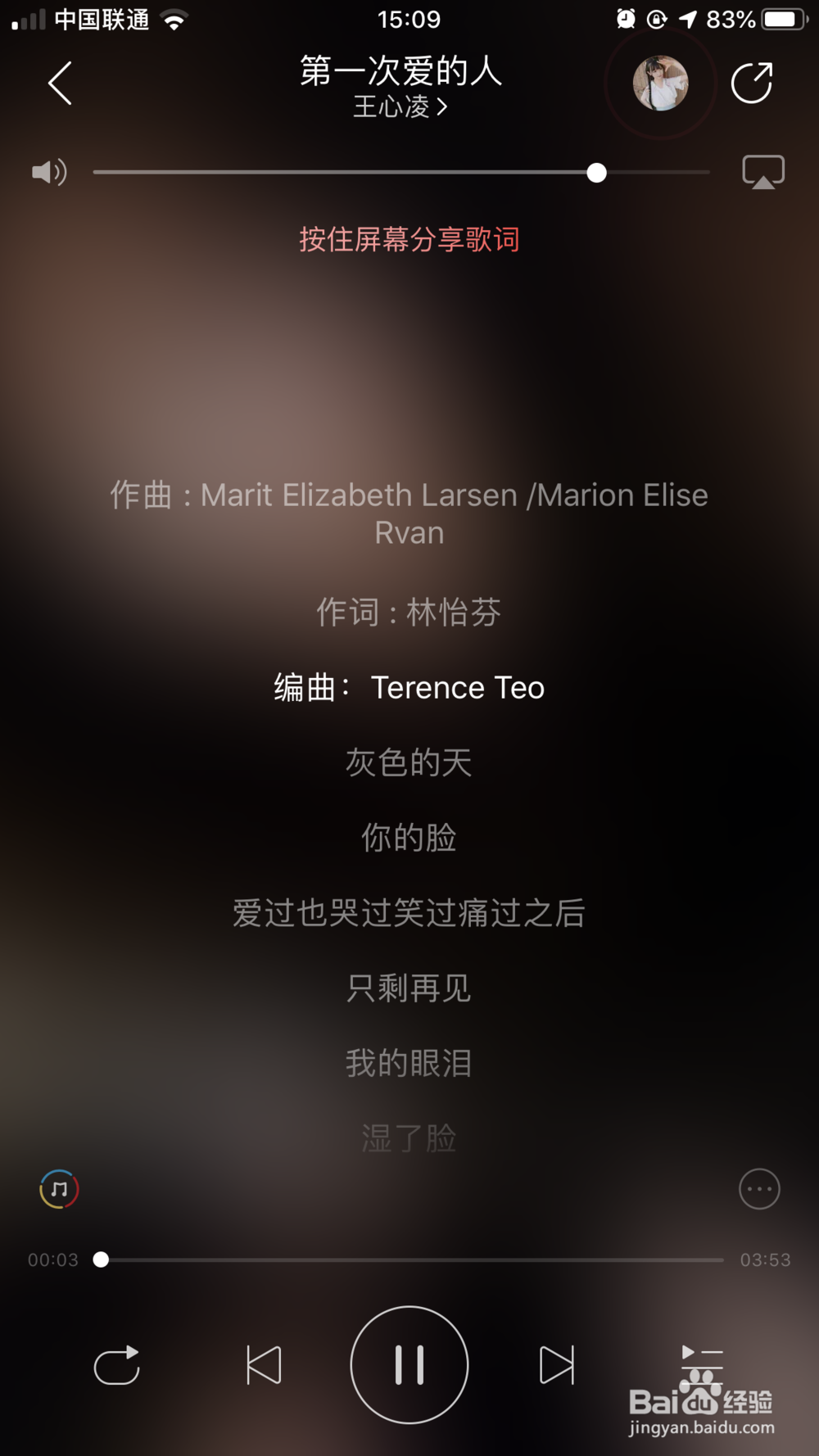Return to the previous track
This screenshot has height=1456, width=819.
pyautogui.click(x=263, y=1364)
